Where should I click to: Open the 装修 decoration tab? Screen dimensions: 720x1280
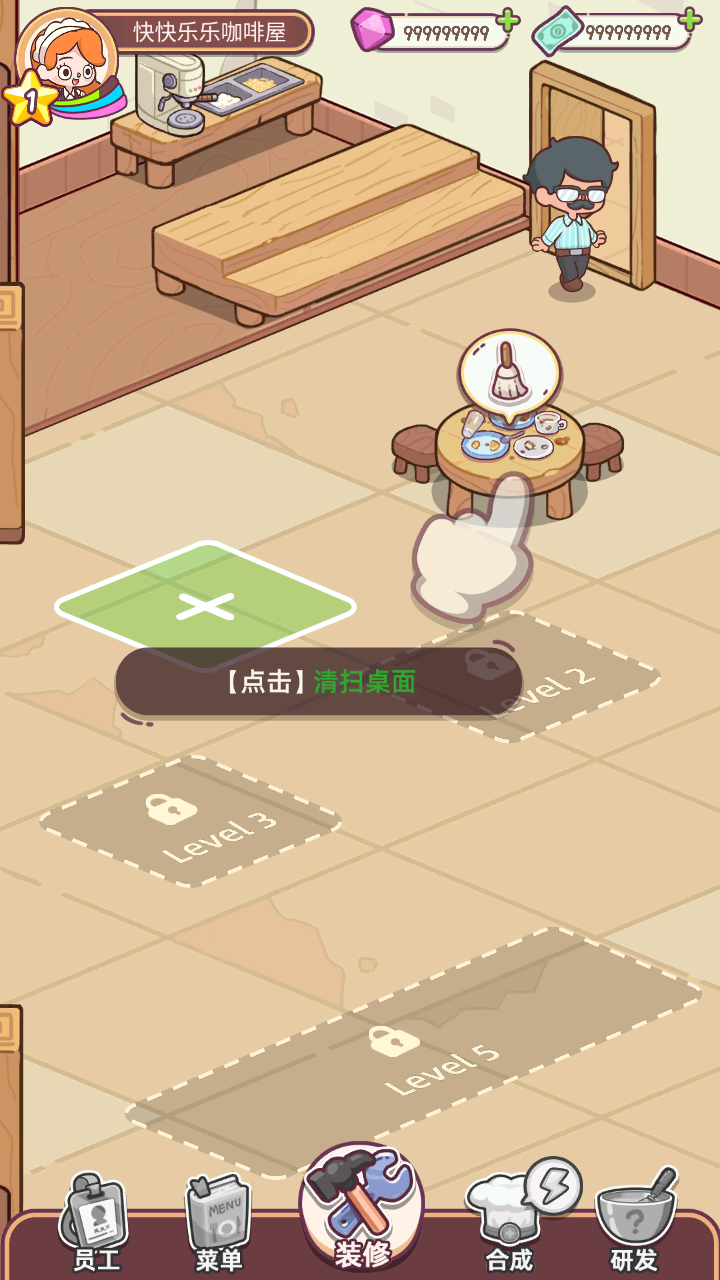click(361, 1210)
